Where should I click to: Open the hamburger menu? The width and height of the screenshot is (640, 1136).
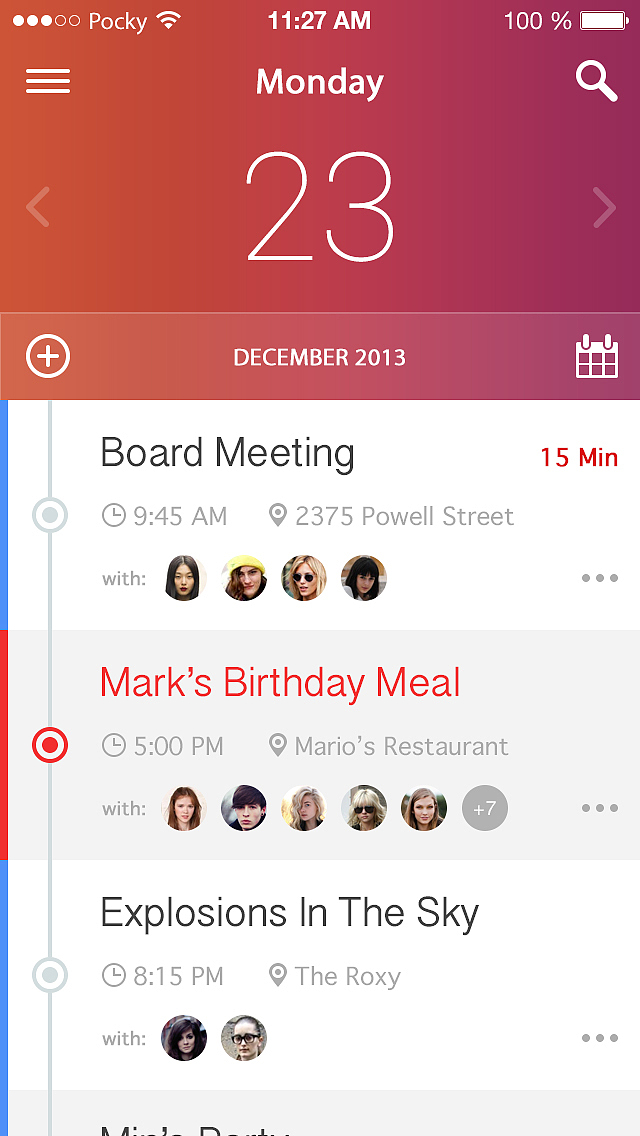coord(48,82)
